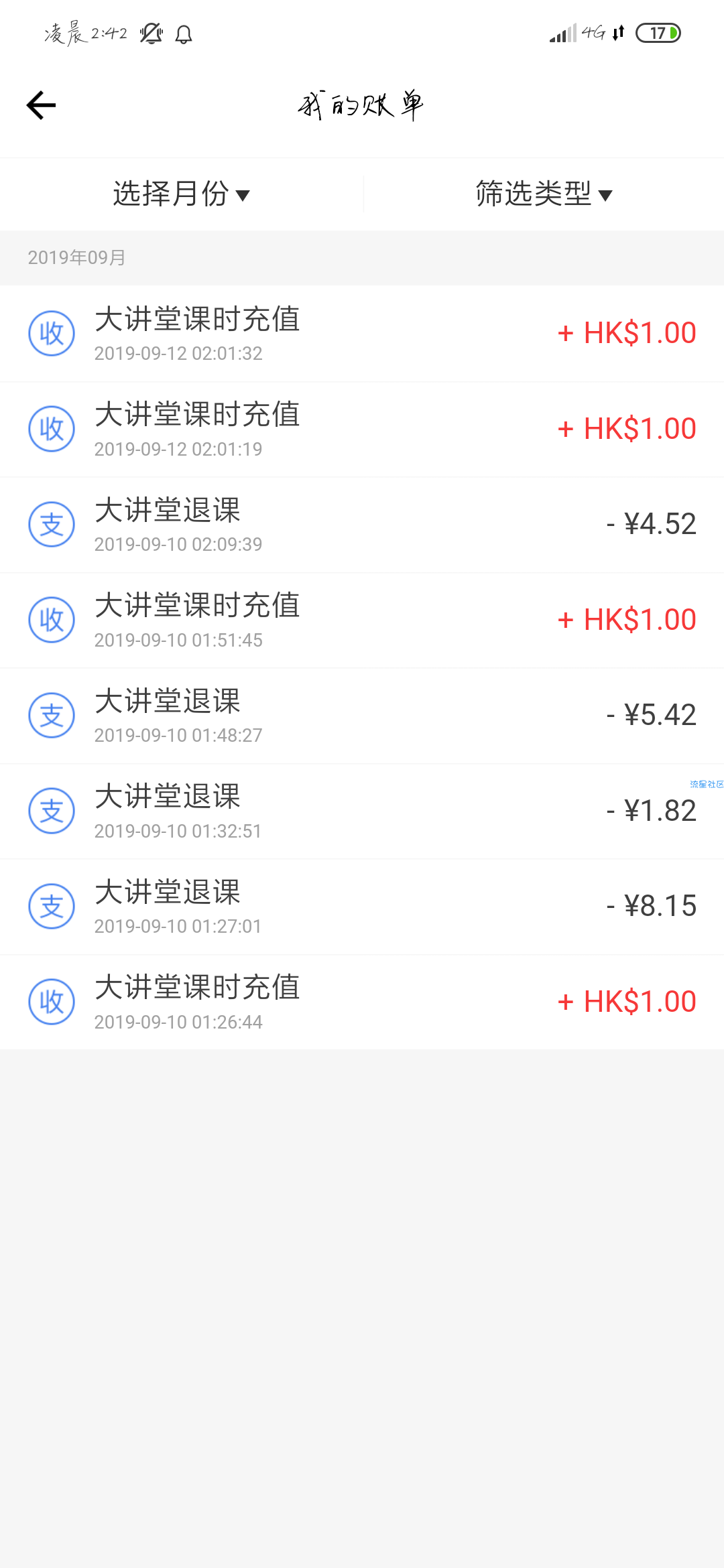Screen dimensions: 724x1568
Task: Open the 大讲堂课时充值 entry from 2019-09-12 02:01:19
Action: point(362,430)
